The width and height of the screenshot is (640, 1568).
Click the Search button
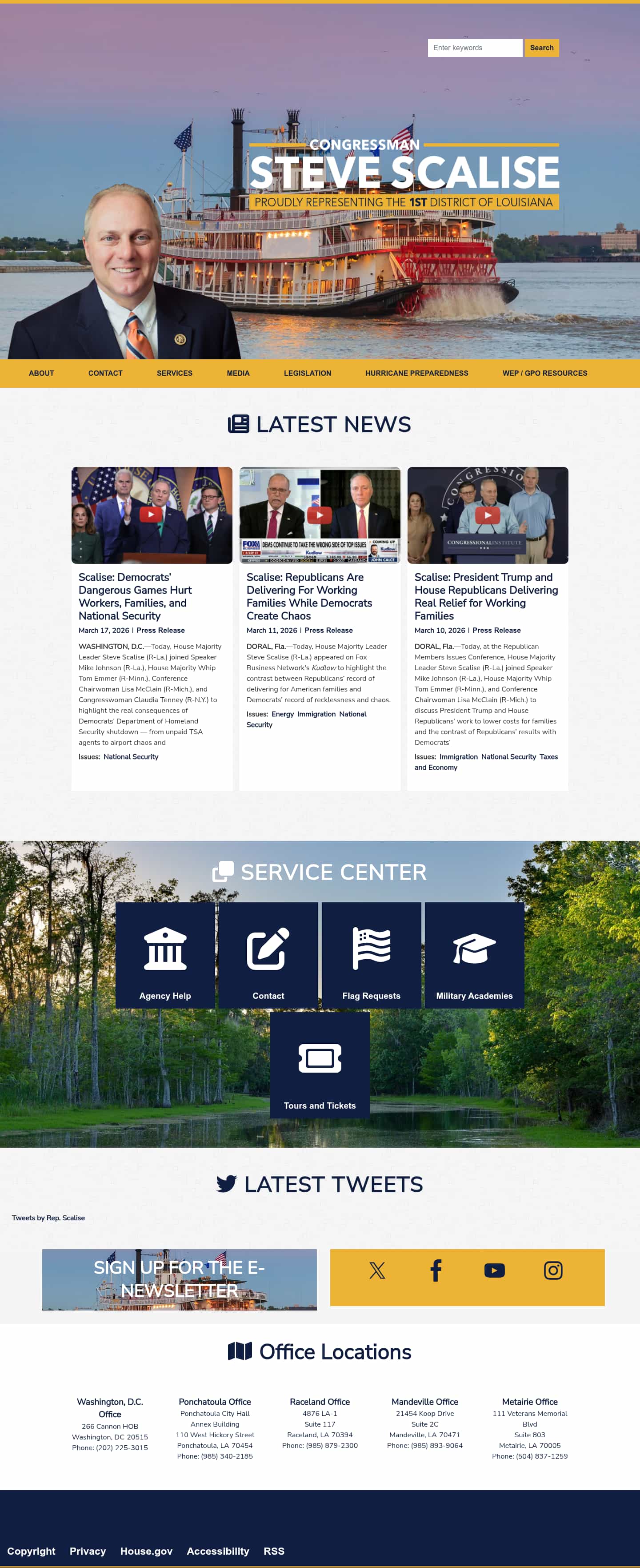(x=541, y=48)
